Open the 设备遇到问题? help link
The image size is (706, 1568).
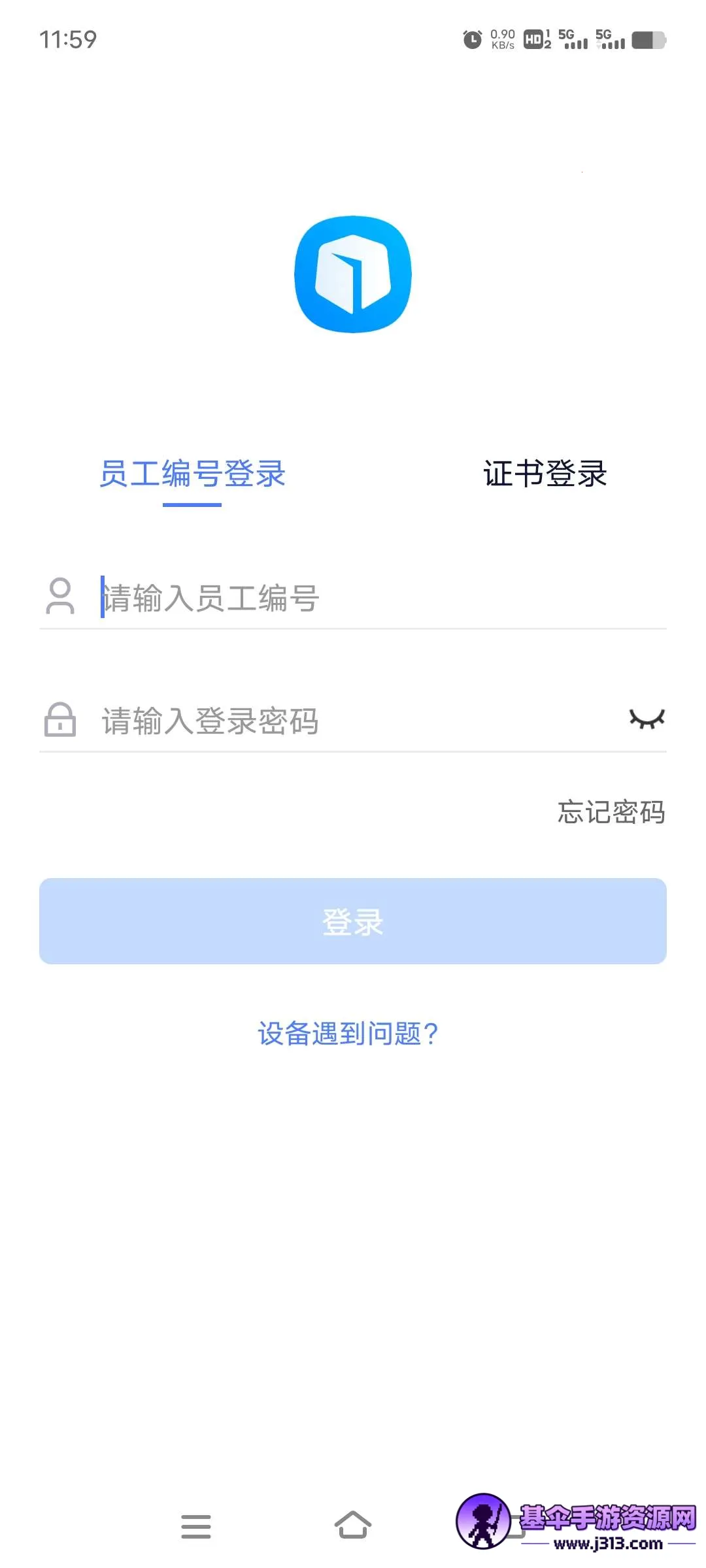click(348, 1034)
